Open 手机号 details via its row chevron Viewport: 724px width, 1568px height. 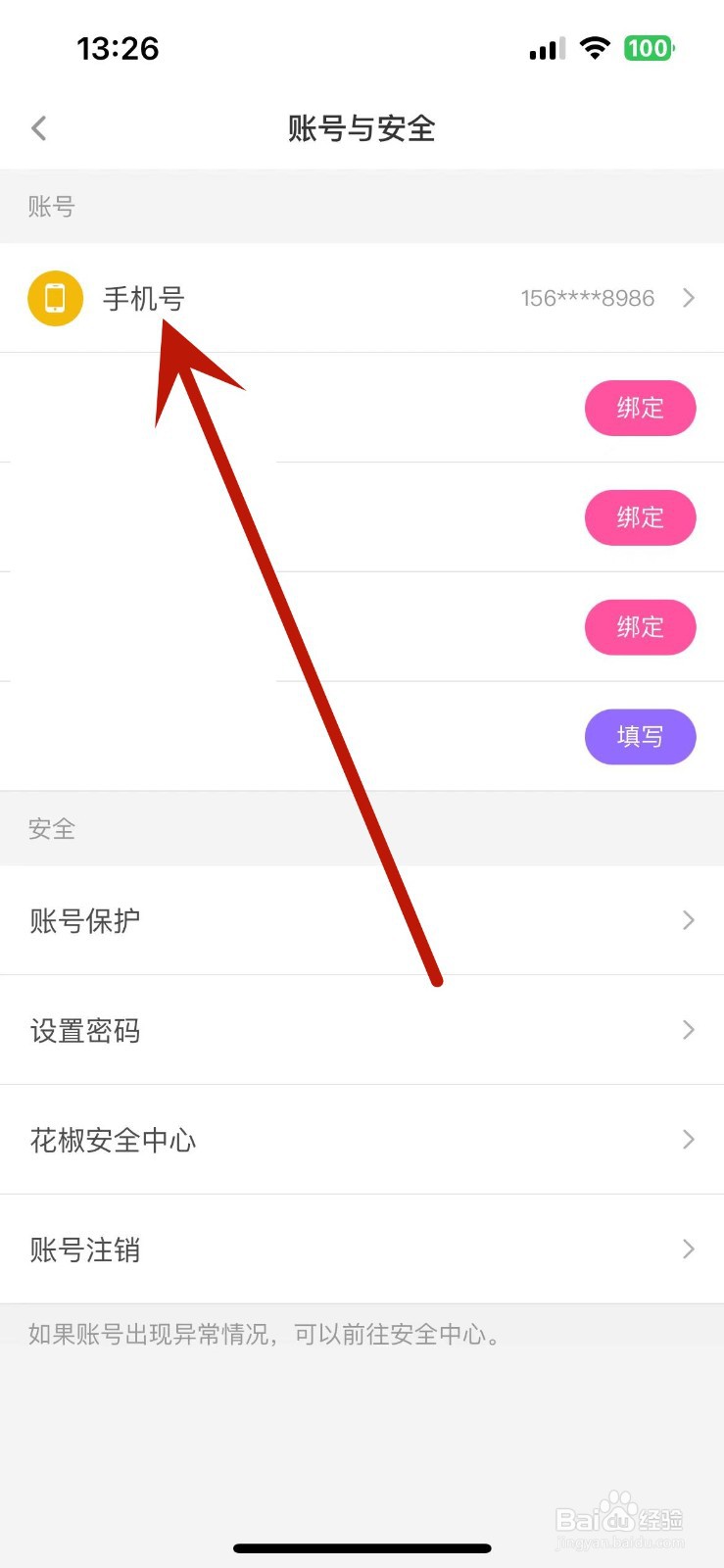point(689,298)
